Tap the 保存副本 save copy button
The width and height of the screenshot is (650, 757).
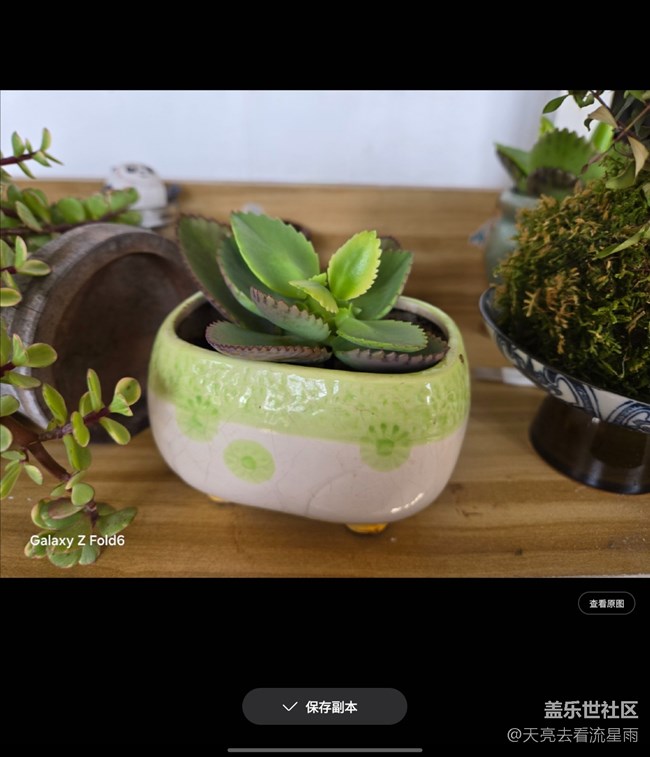[324, 706]
